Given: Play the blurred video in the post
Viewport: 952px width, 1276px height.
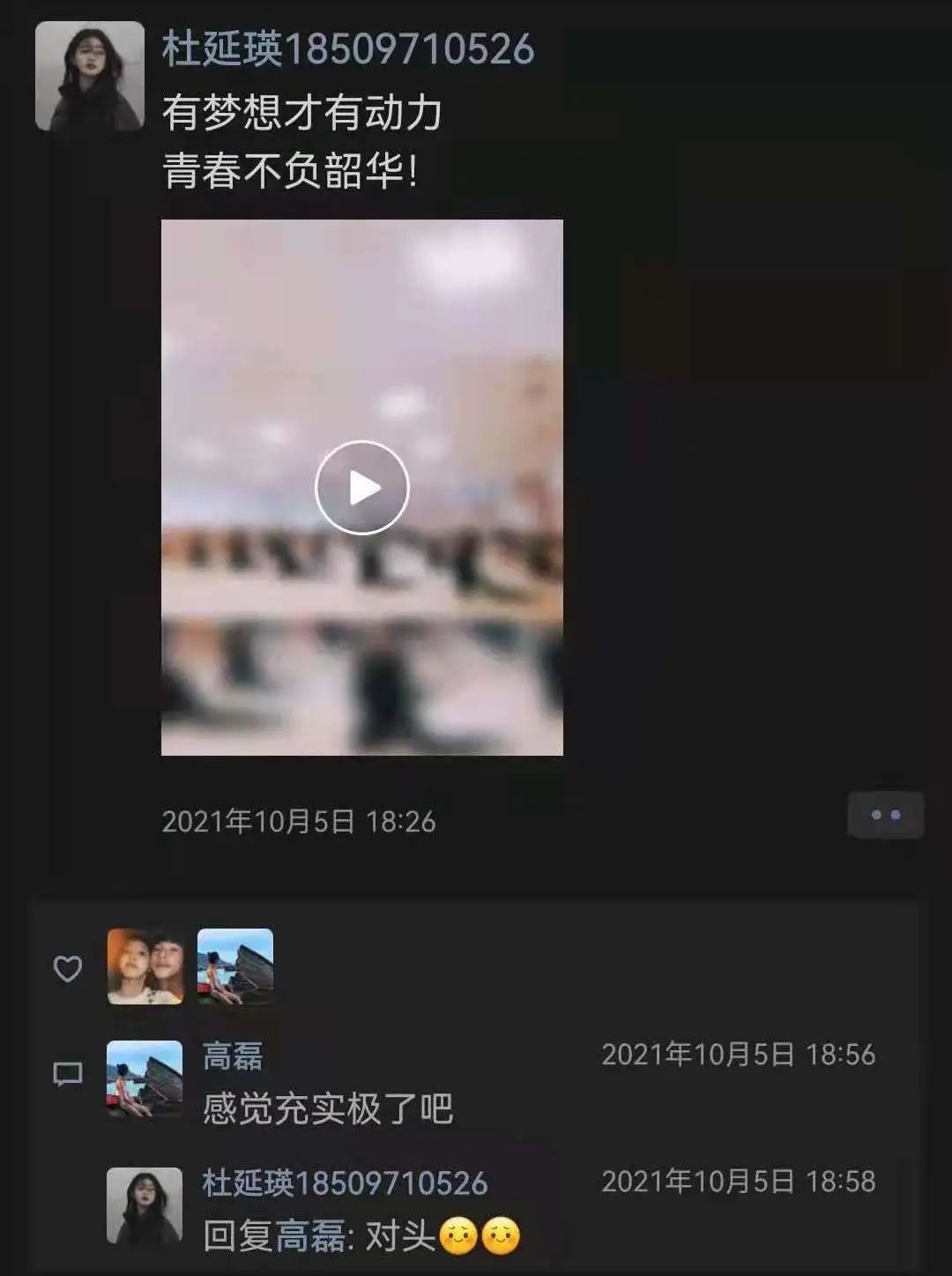Looking at the screenshot, I should point(361,488).
